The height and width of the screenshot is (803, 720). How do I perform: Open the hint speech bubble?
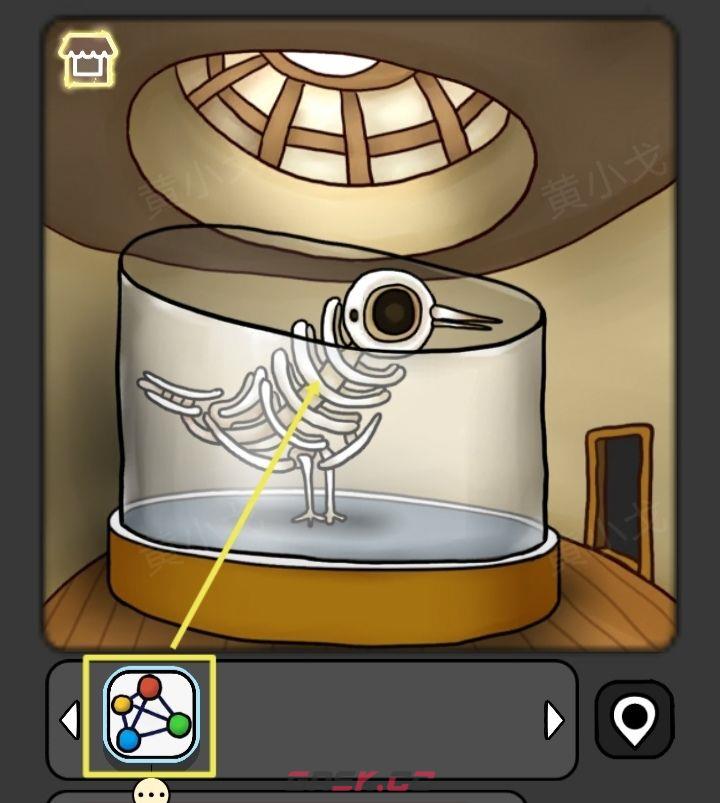click(152, 793)
